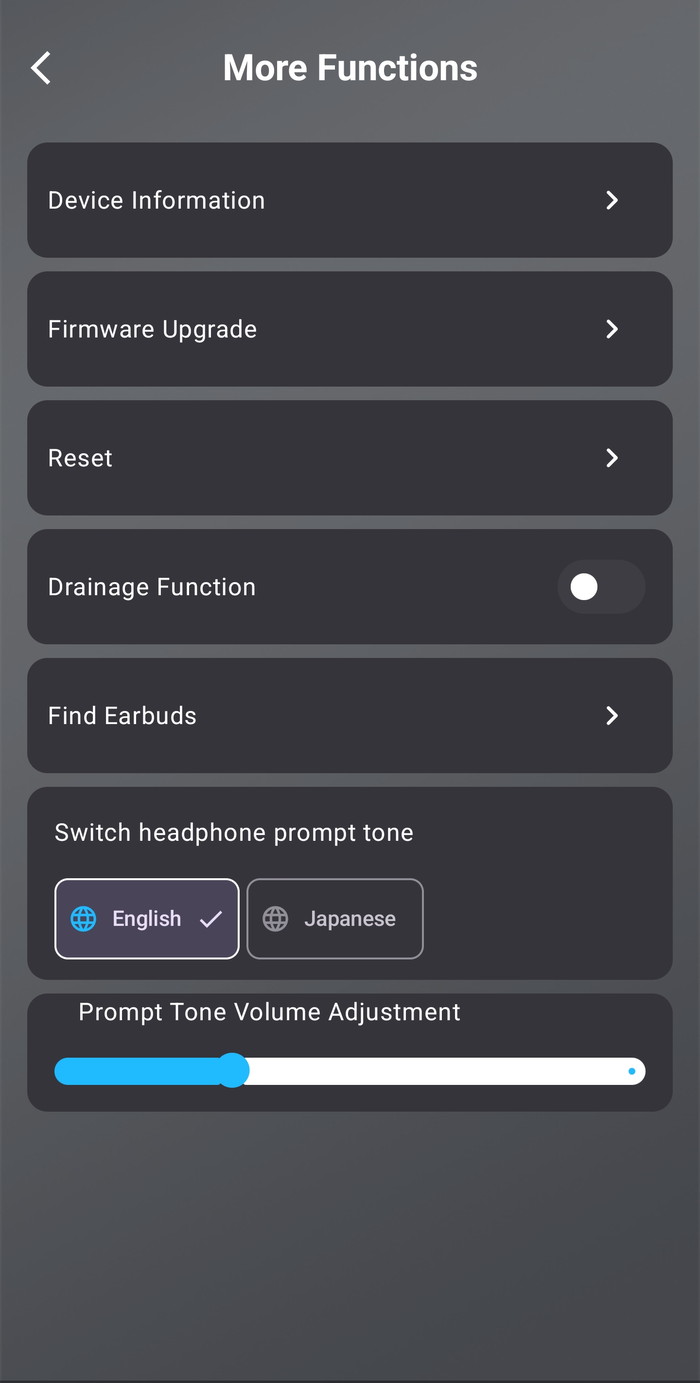Open Find Earbuds
The image size is (700, 1383).
[349, 716]
